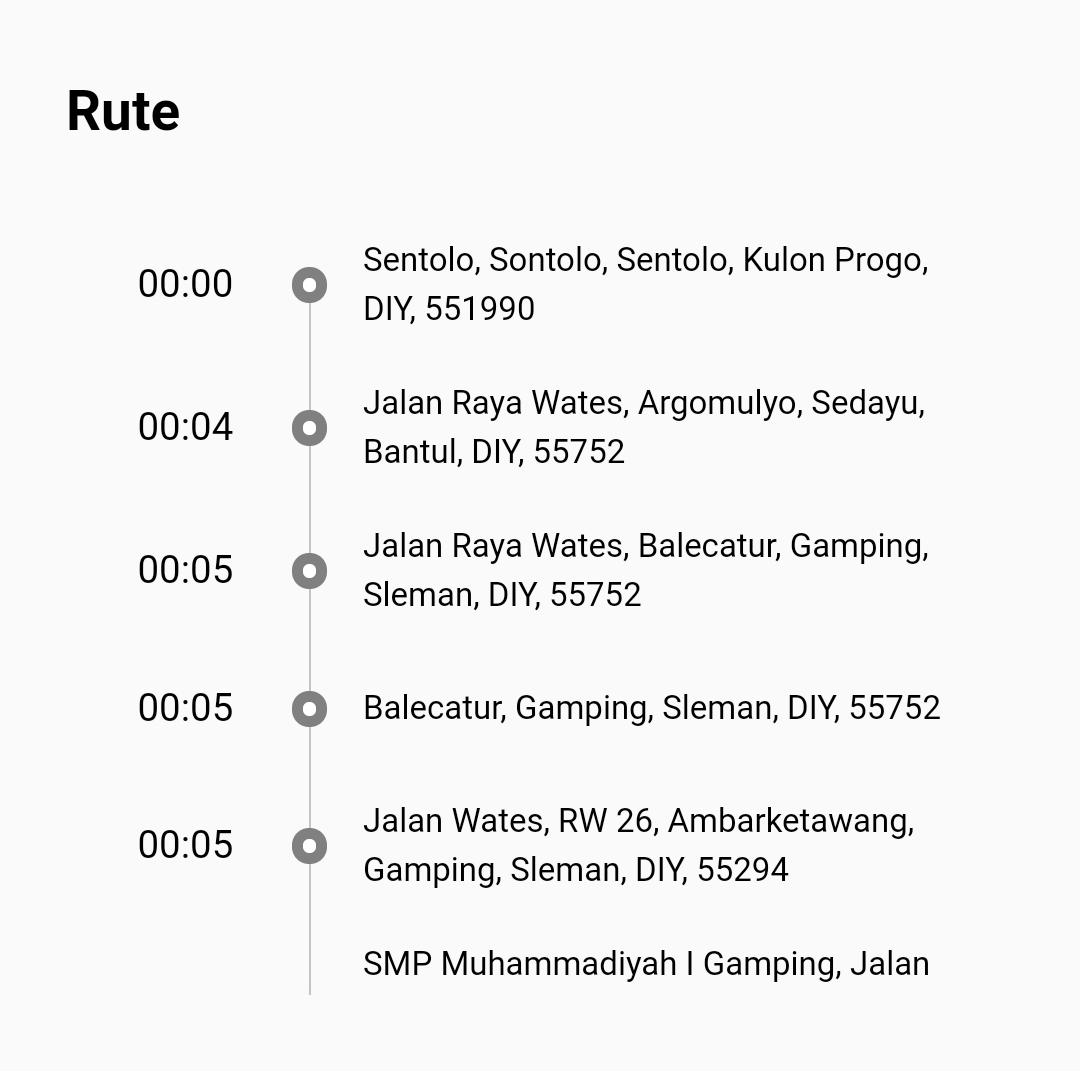1080x1071 pixels.
Task: Tap the Balecatur, Gamping, Sleman stop row
Action: tap(651, 708)
